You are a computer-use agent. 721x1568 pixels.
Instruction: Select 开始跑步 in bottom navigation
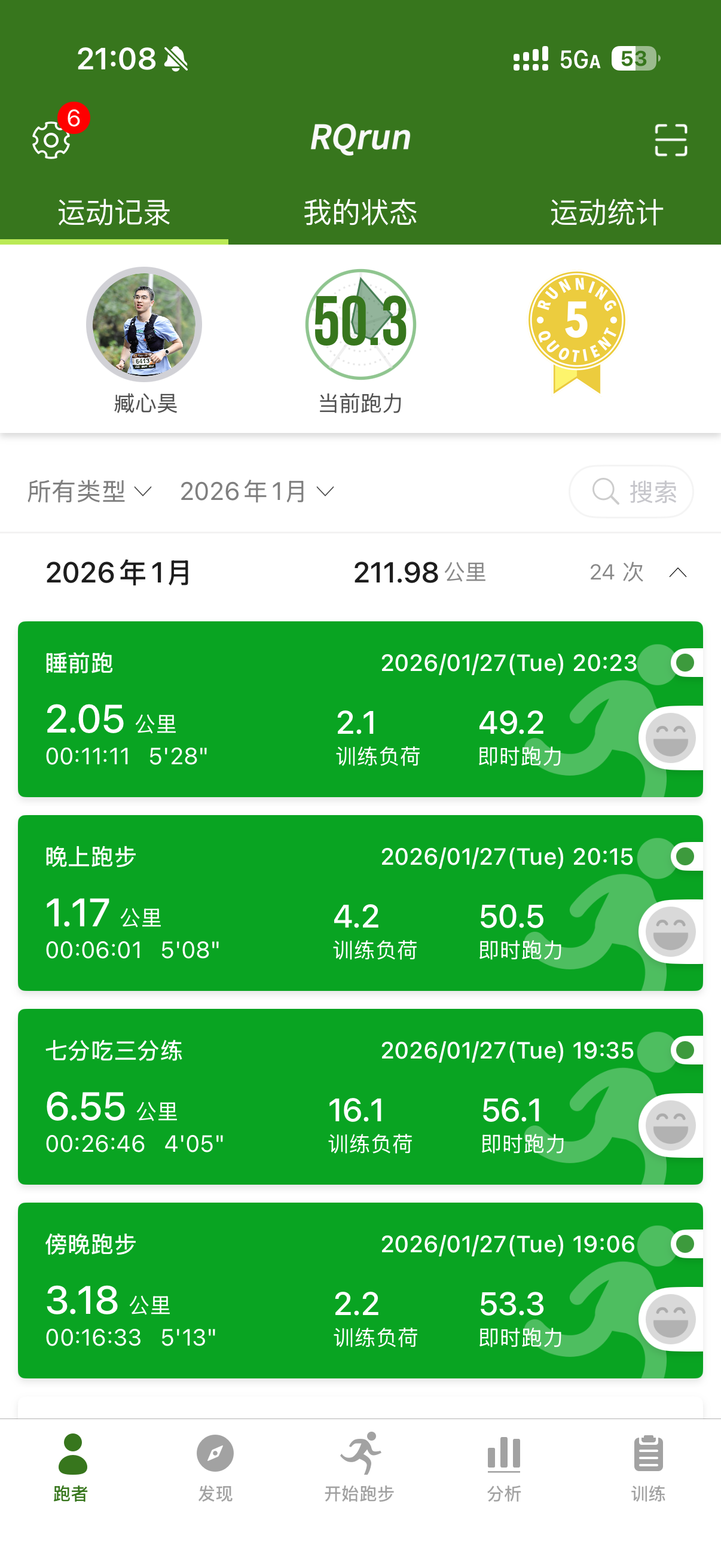tap(359, 1467)
